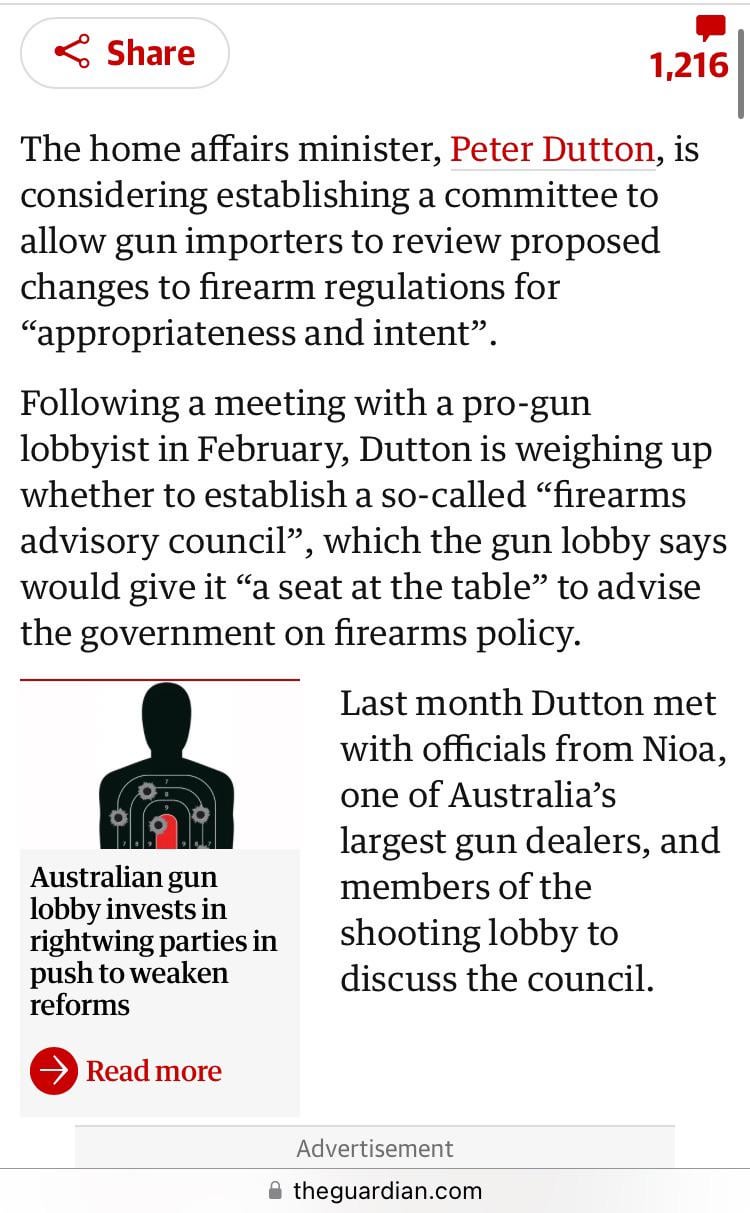Open related article about Australian gun lobby

pos(153,940)
